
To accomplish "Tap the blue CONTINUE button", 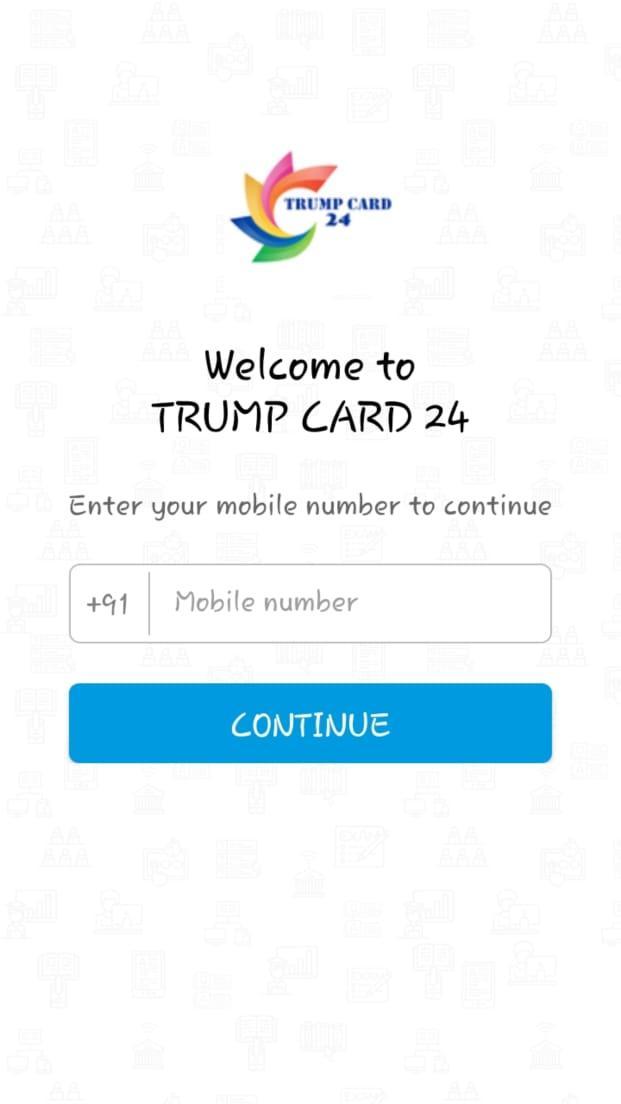I will coord(310,723).
